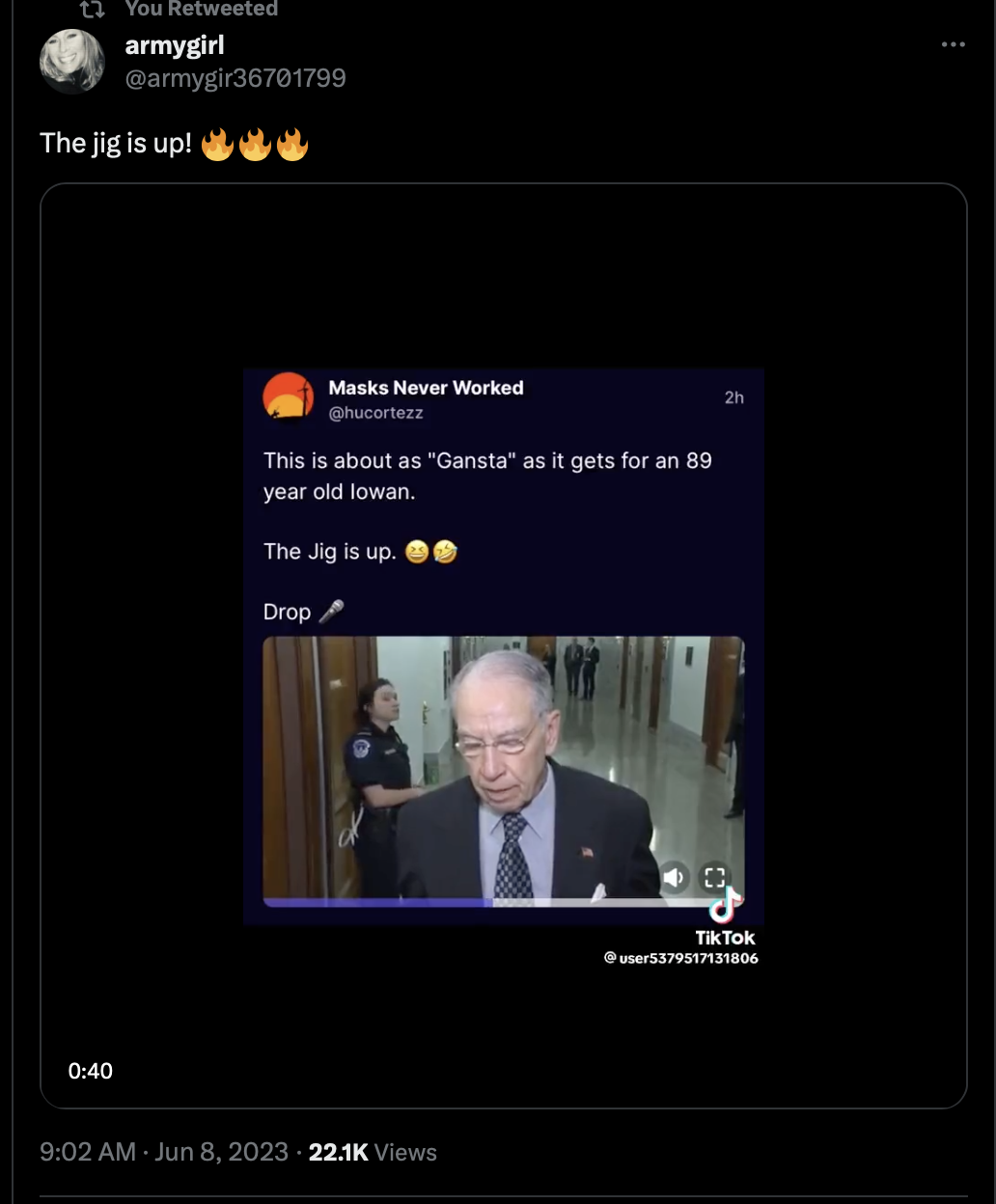Play the embedded 0:40 video
The image size is (996, 1204).
pyautogui.click(x=503, y=645)
